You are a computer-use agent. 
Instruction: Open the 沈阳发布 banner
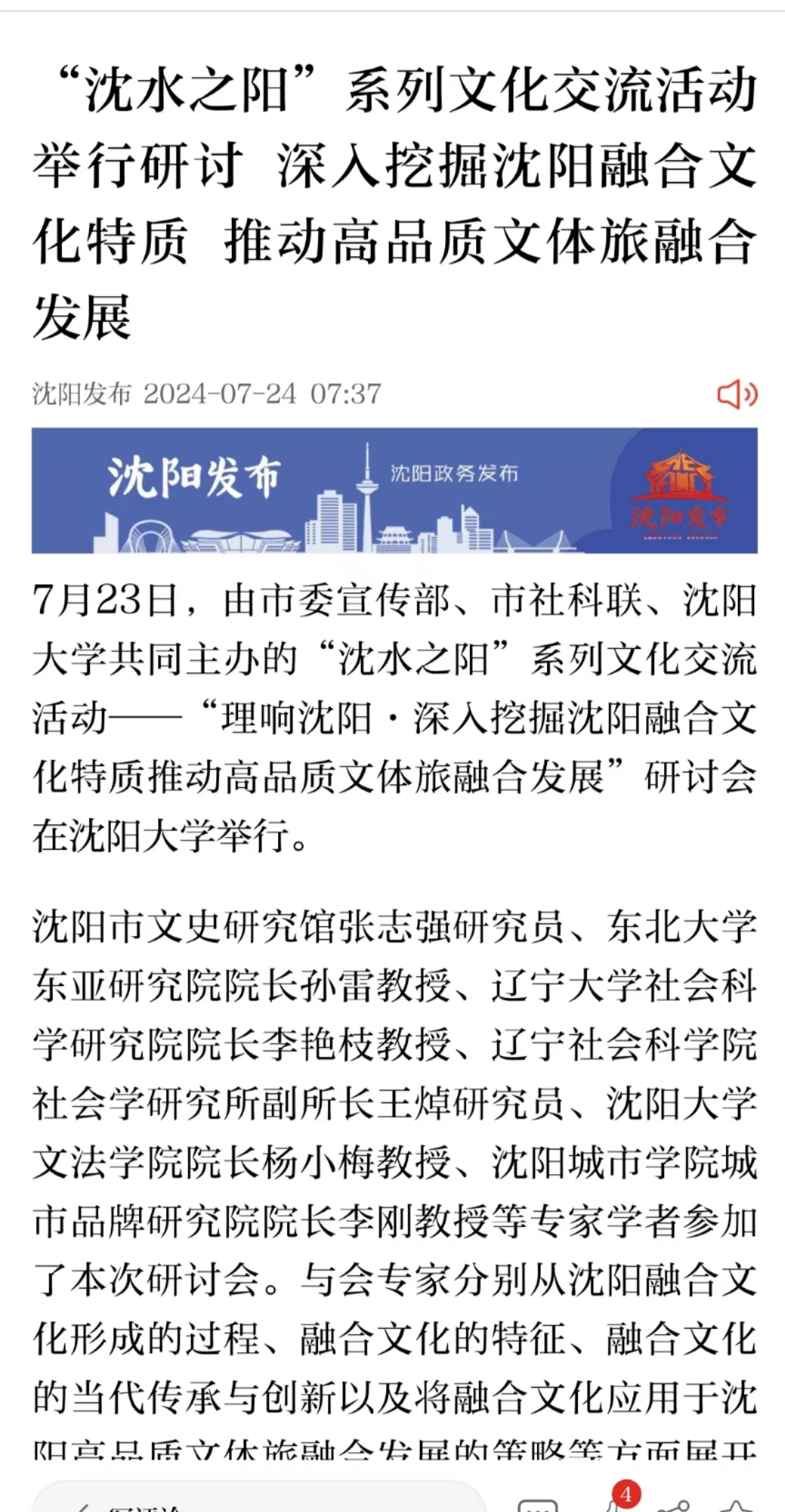[x=394, y=490]
